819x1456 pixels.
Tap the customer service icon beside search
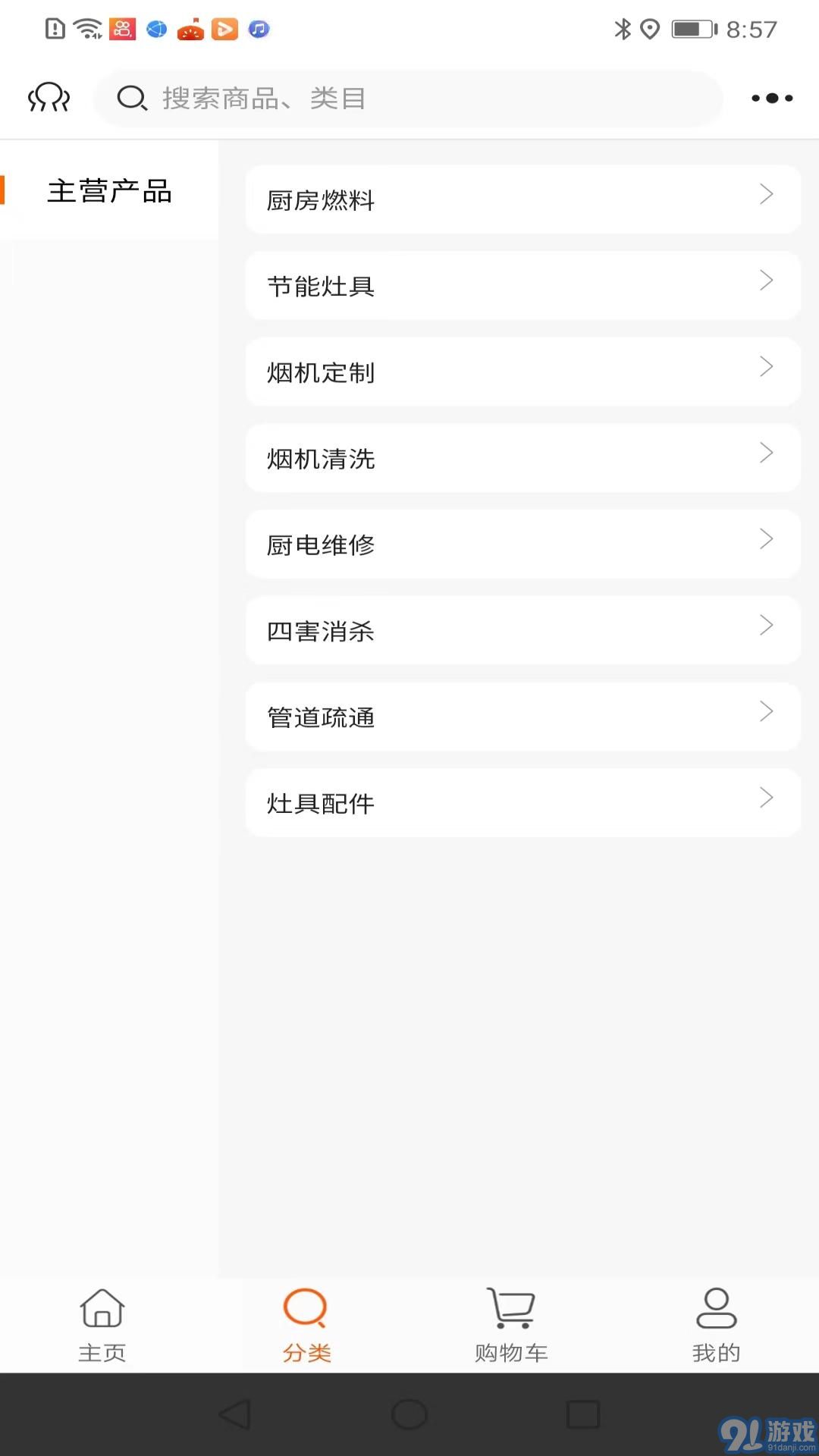[49, 98]
